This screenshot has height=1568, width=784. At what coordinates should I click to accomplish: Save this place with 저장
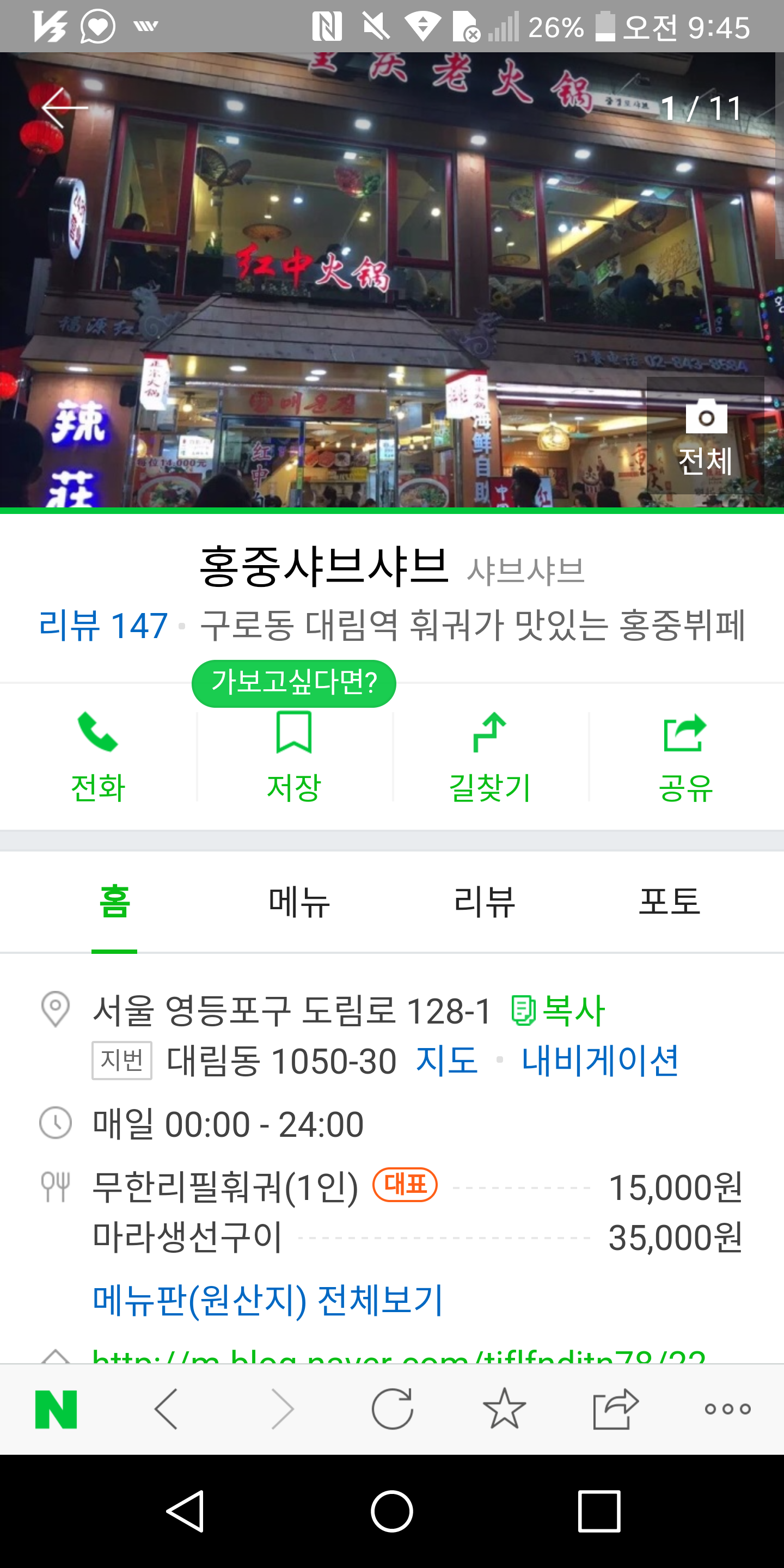[x=294, y=757]
